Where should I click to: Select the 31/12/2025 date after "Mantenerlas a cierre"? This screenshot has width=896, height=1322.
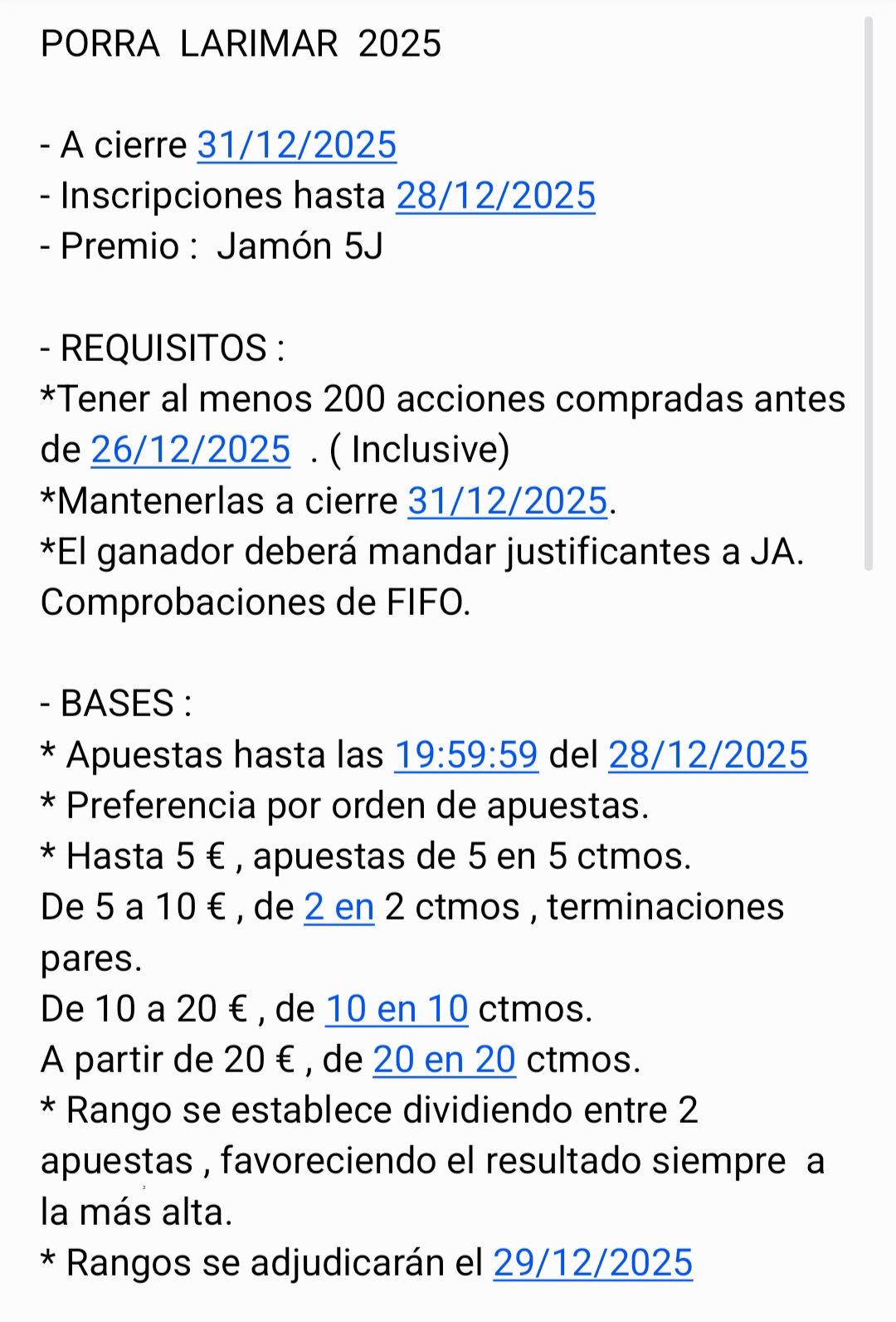click(x=508, y=501)
